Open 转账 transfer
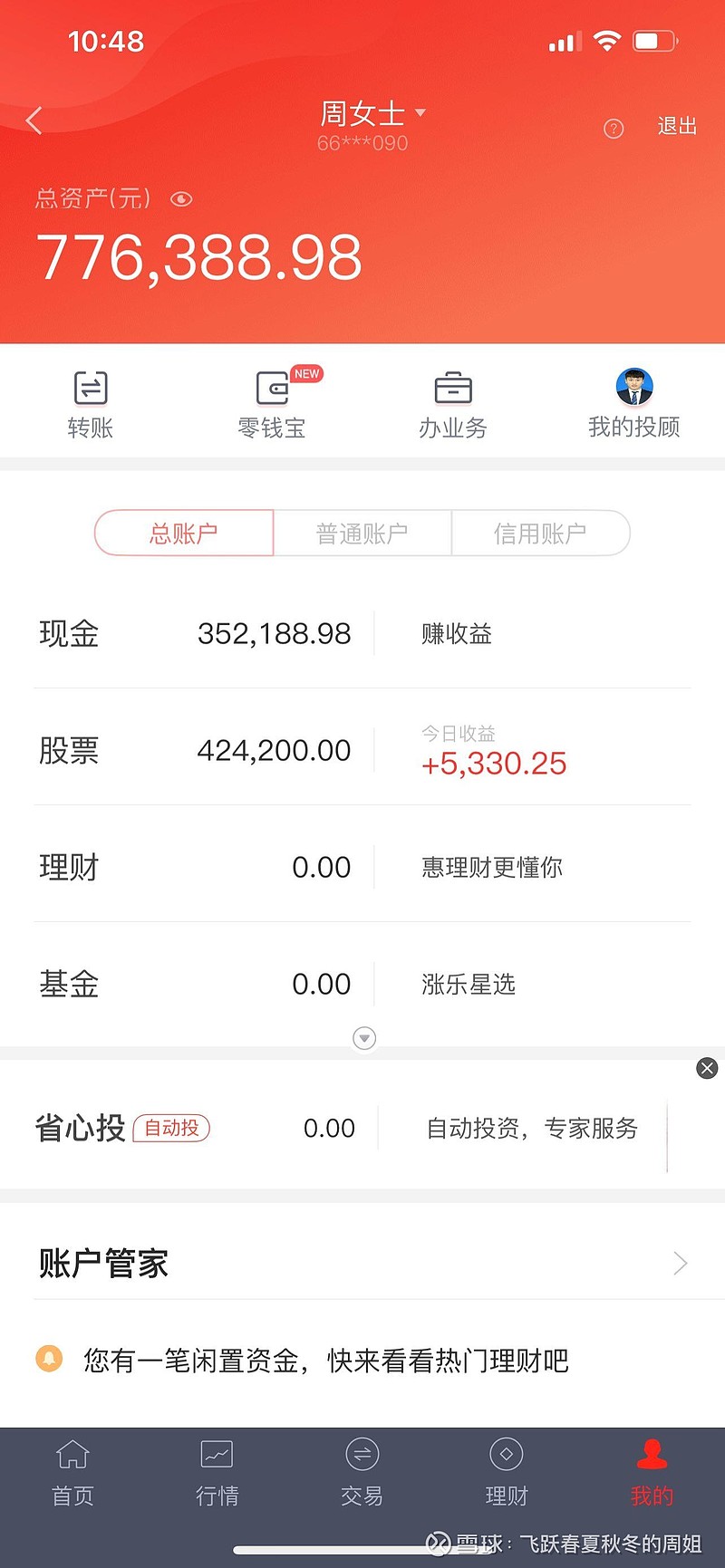This screenshot has width=725, height=1568. point(91,404)
